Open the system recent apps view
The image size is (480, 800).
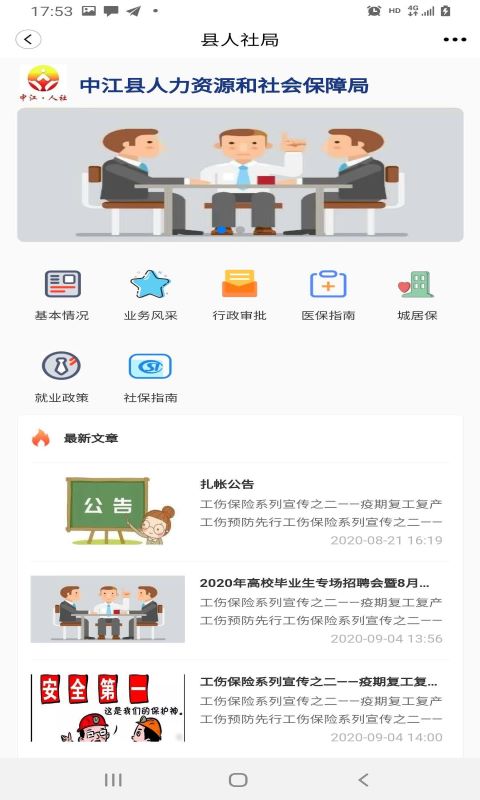point(113,780)
